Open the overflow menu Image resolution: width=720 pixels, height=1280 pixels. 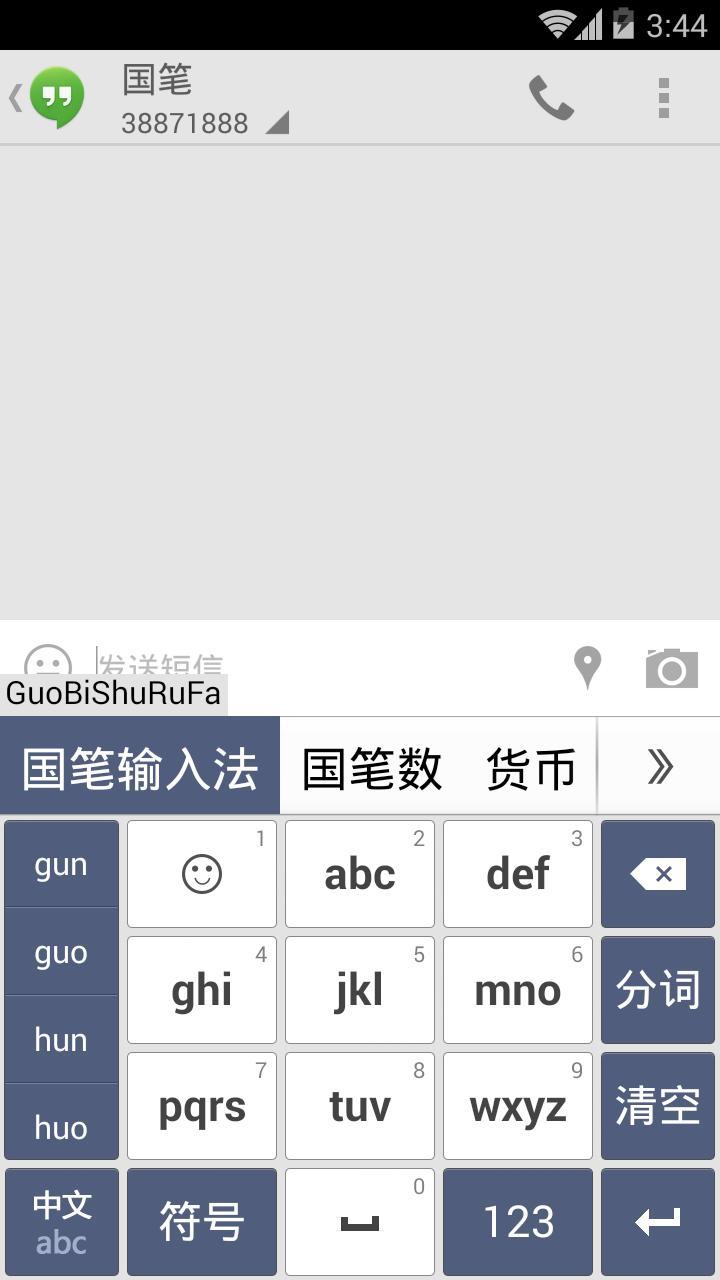(663, 98)
